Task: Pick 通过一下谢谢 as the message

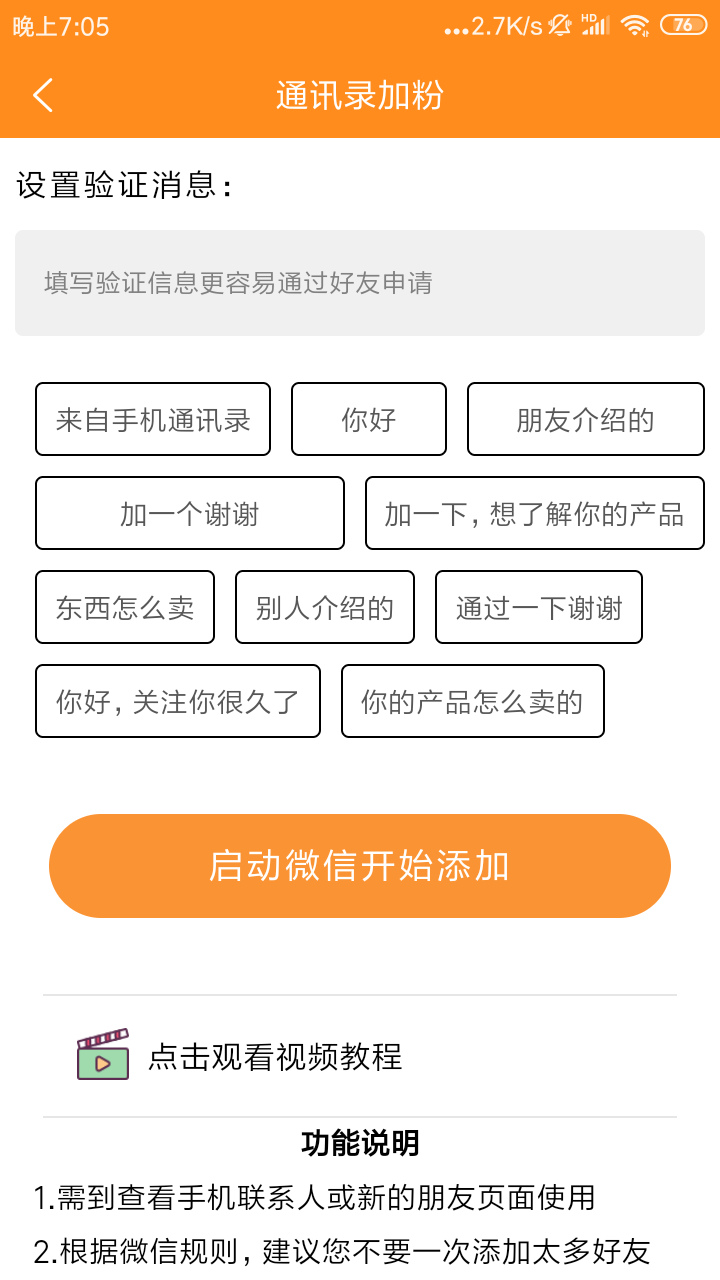Action: click(x=539, y=607)
